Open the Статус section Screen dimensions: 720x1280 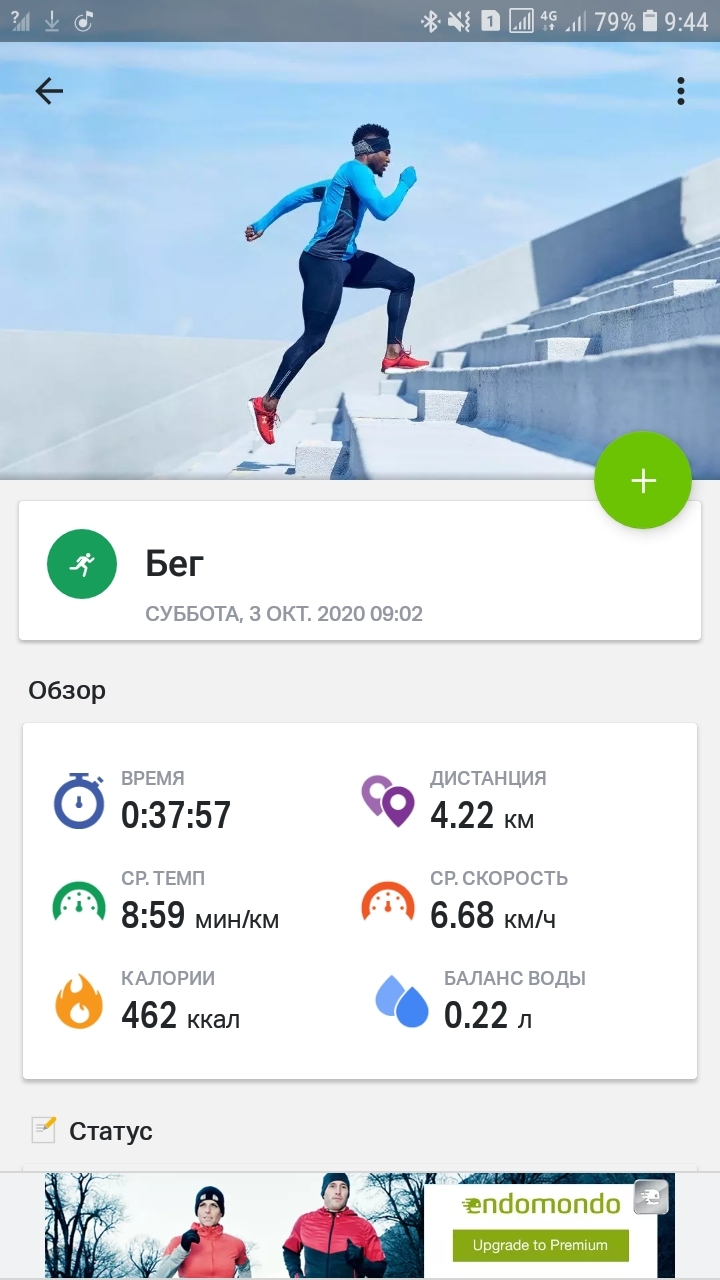point(110,1131)
